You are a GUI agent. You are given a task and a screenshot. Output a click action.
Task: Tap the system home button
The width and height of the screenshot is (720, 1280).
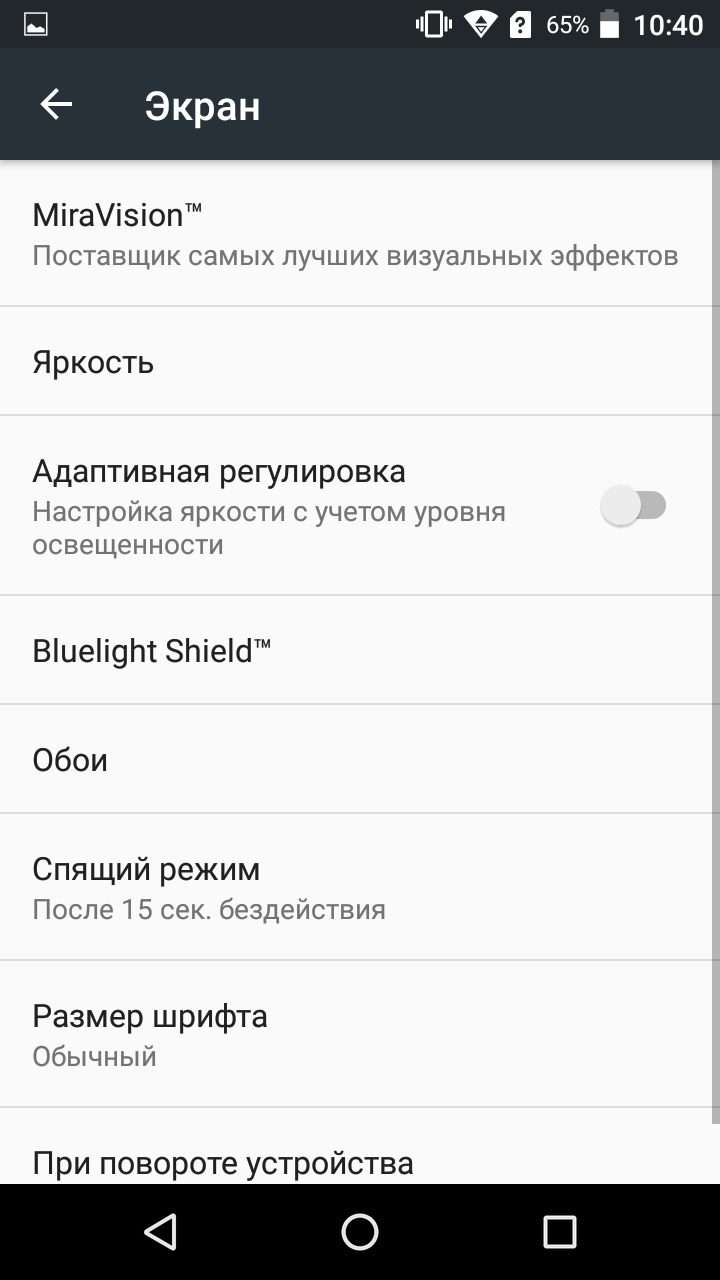click(360, 1232)
